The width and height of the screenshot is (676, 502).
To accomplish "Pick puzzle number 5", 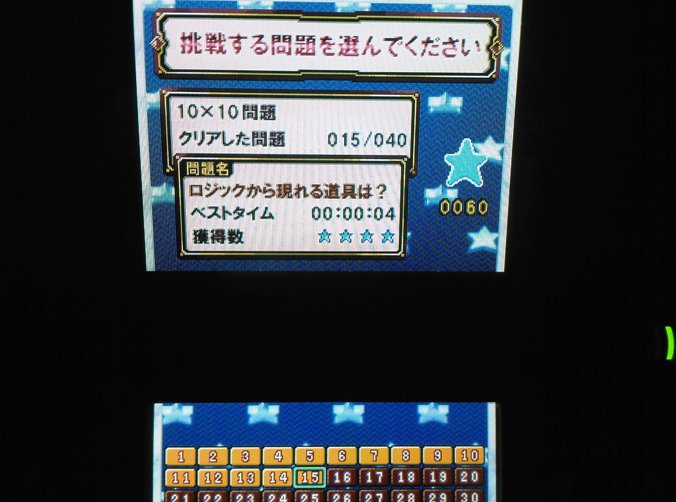I will point(310,457).
